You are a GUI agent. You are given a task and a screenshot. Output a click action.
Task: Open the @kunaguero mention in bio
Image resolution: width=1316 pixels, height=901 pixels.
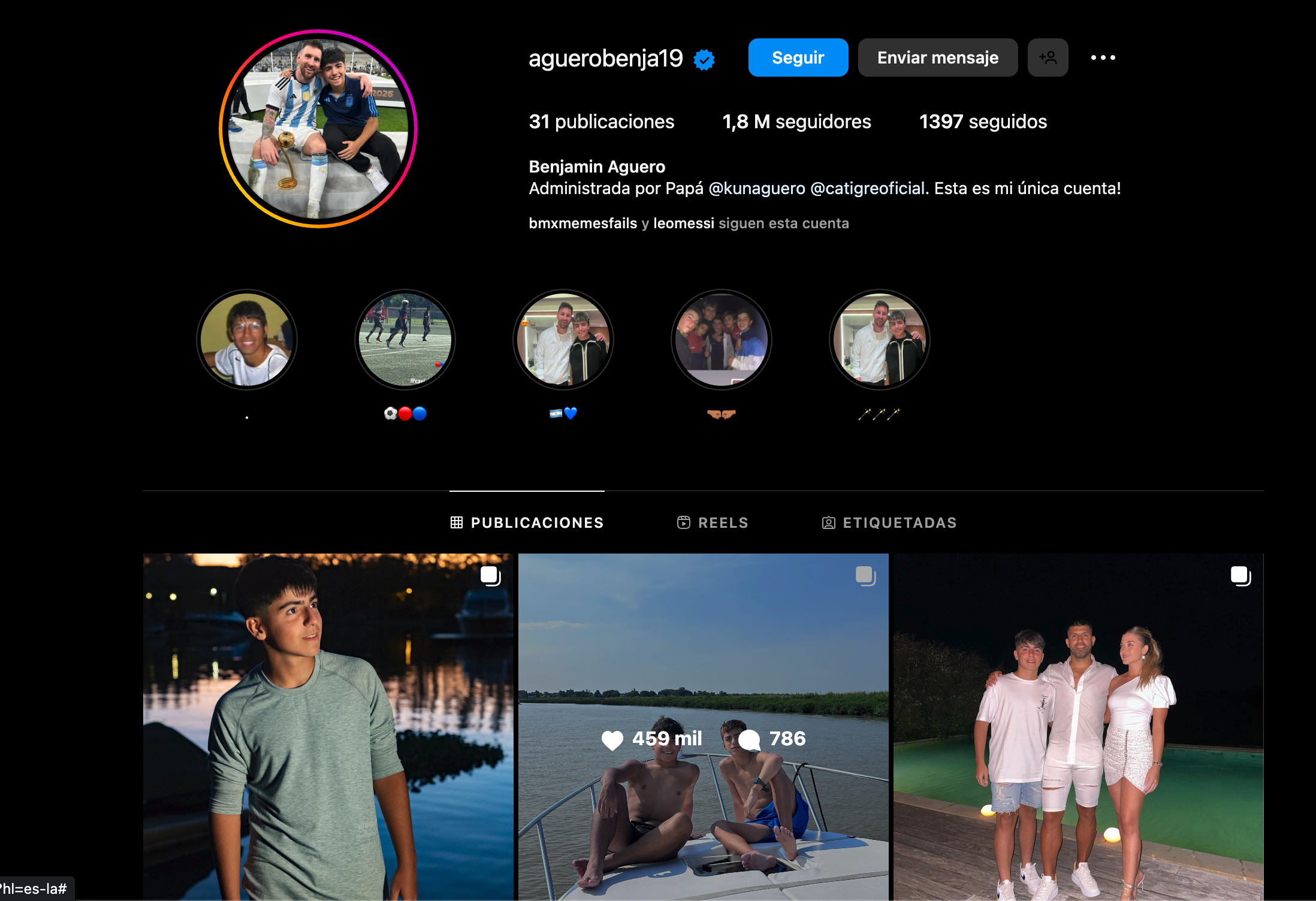756,189
